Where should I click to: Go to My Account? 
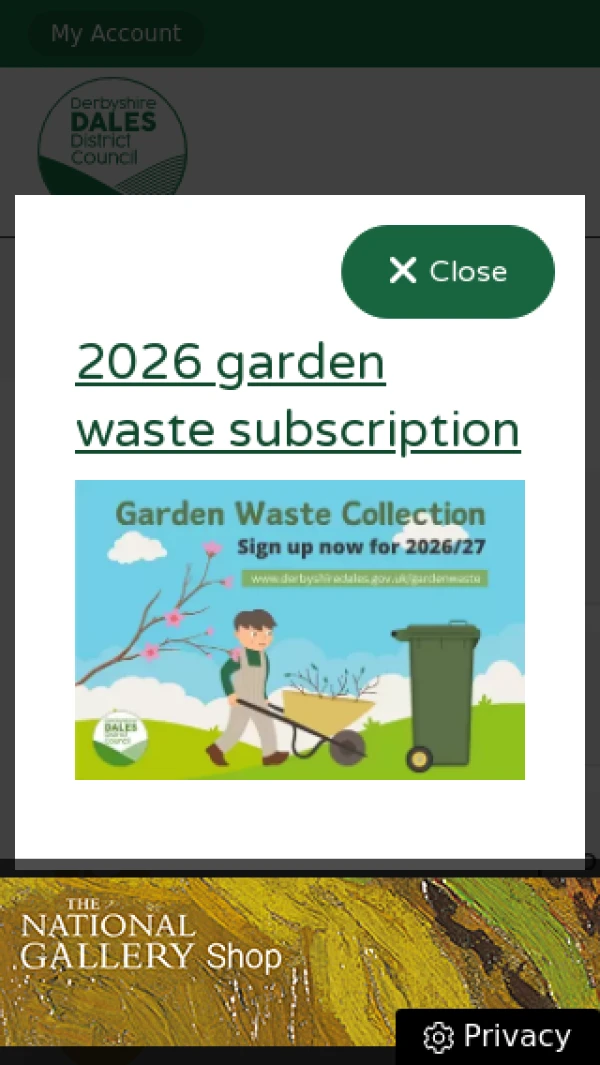click(116, 33)
